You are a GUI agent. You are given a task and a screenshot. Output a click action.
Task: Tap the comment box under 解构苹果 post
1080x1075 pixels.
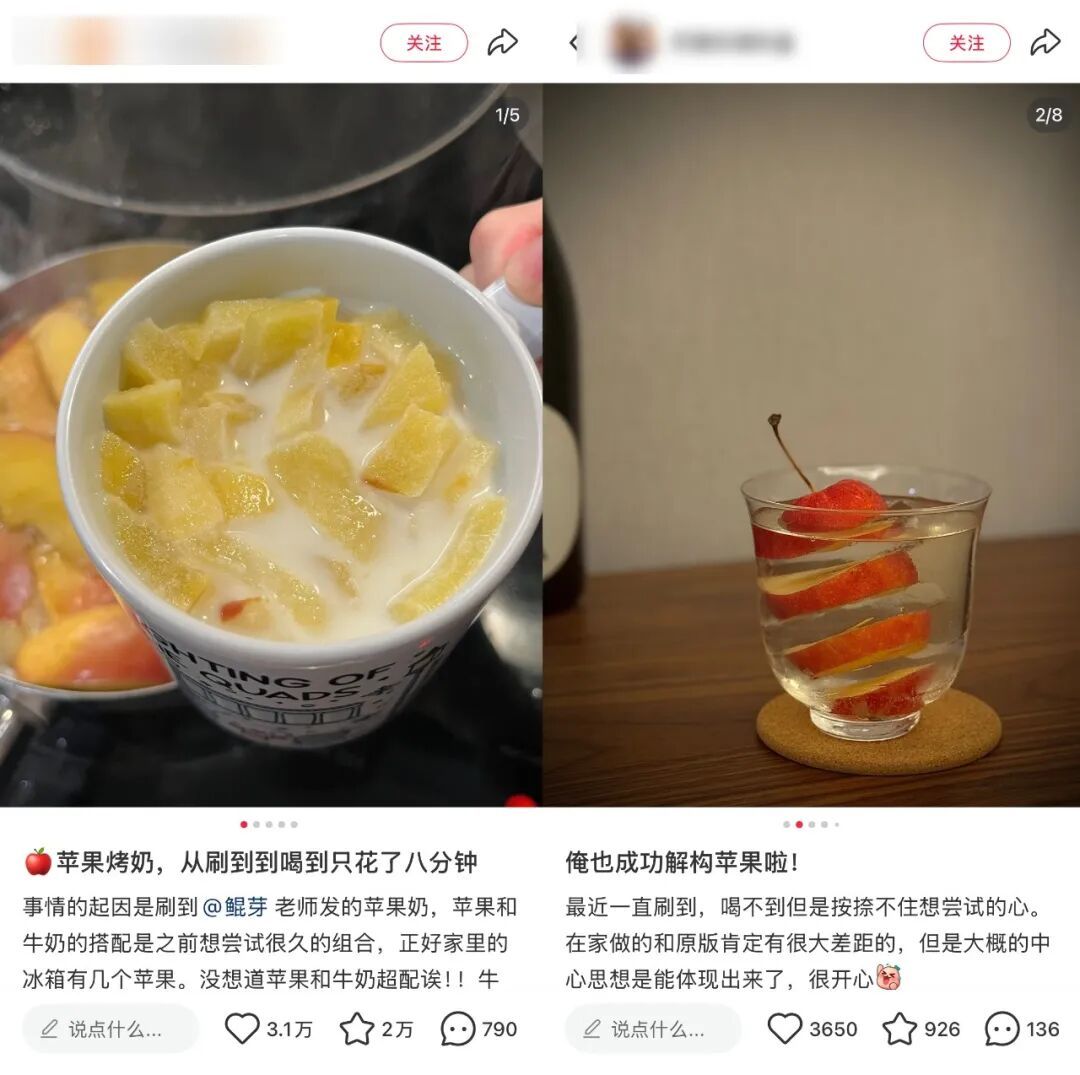[653, 1029]
